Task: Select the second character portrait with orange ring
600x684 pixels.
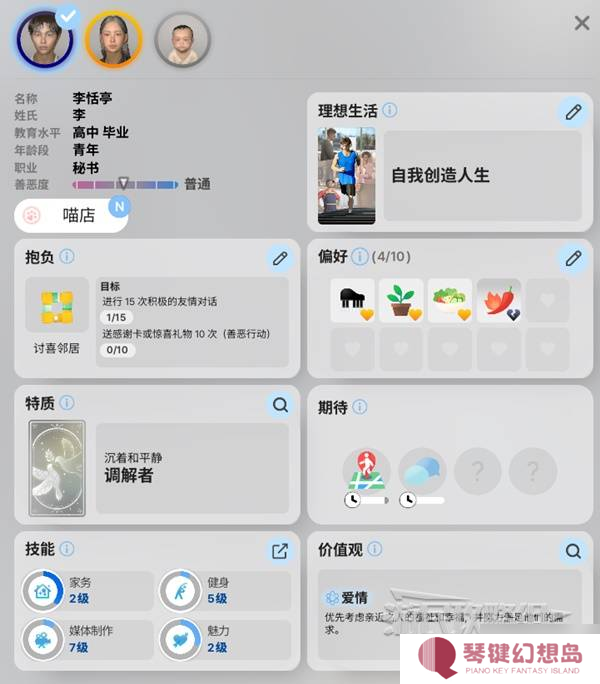Action: click(113, 39)
